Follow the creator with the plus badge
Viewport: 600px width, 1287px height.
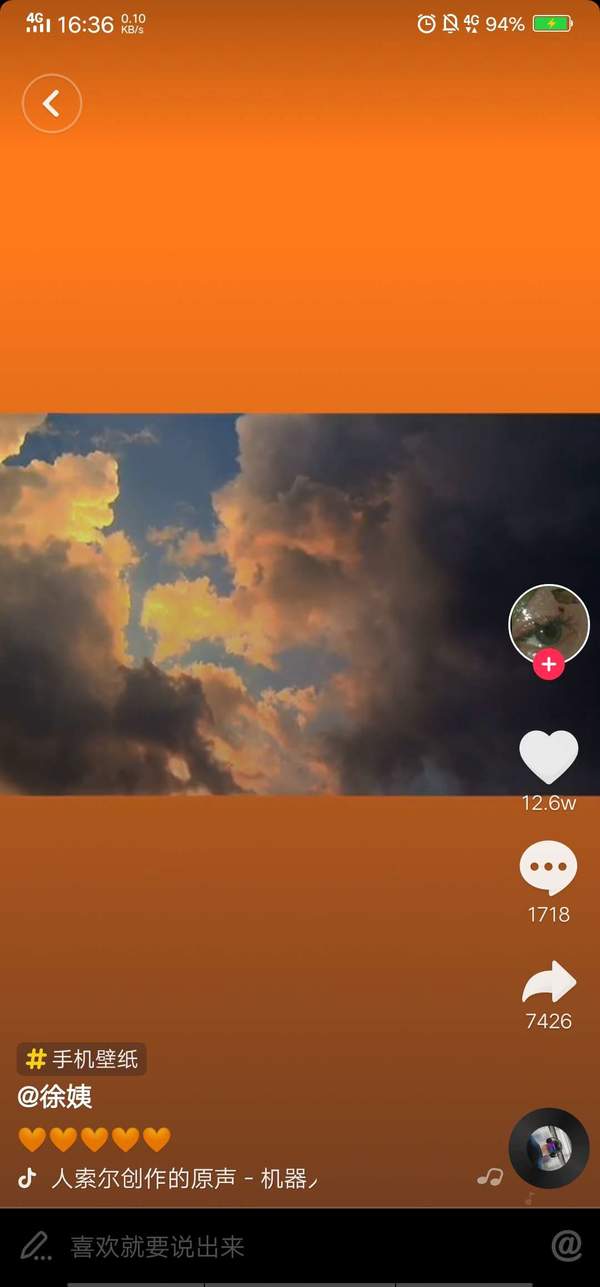coord(549,664)
